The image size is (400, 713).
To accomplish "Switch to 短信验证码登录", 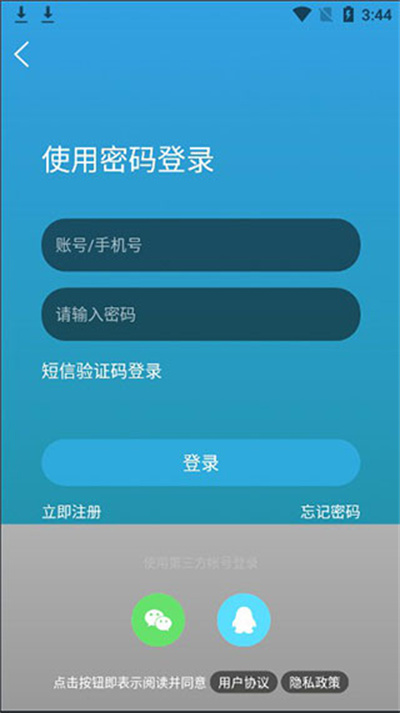I will coord(102,372).
